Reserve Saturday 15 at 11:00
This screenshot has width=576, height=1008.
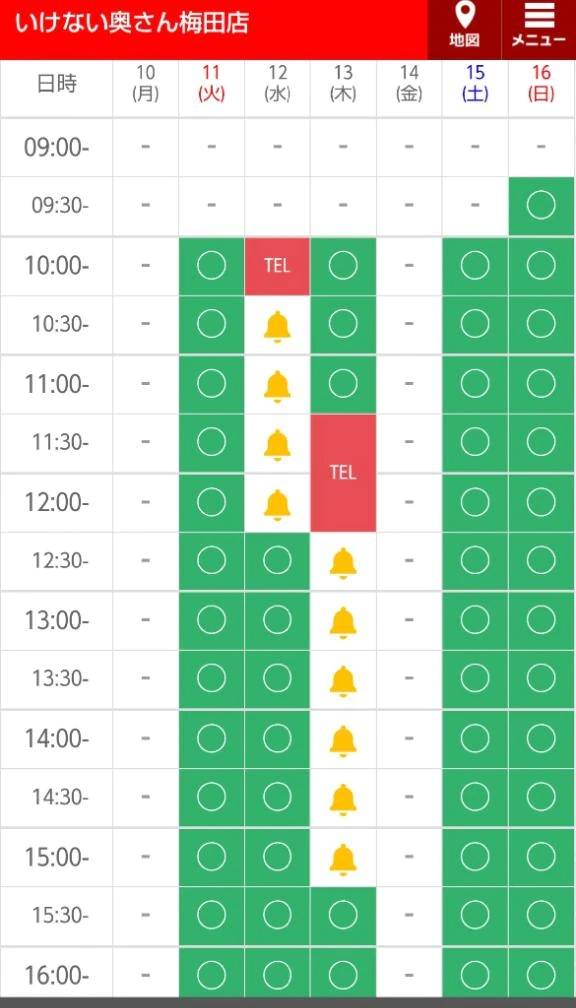click(x=475, y=384)
